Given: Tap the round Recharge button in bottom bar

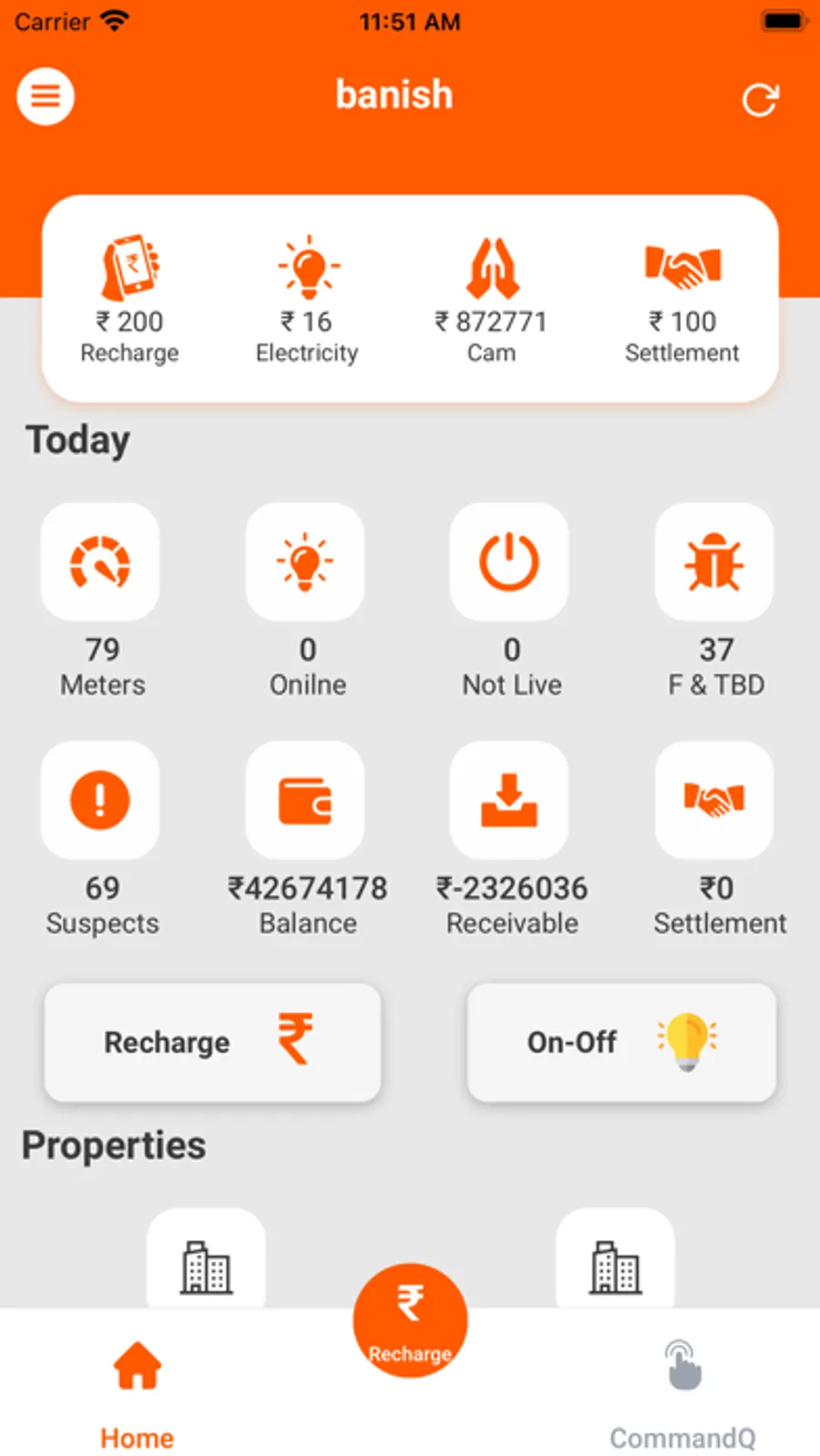Looking at the screenshot, I should [x=410, y=1319].
